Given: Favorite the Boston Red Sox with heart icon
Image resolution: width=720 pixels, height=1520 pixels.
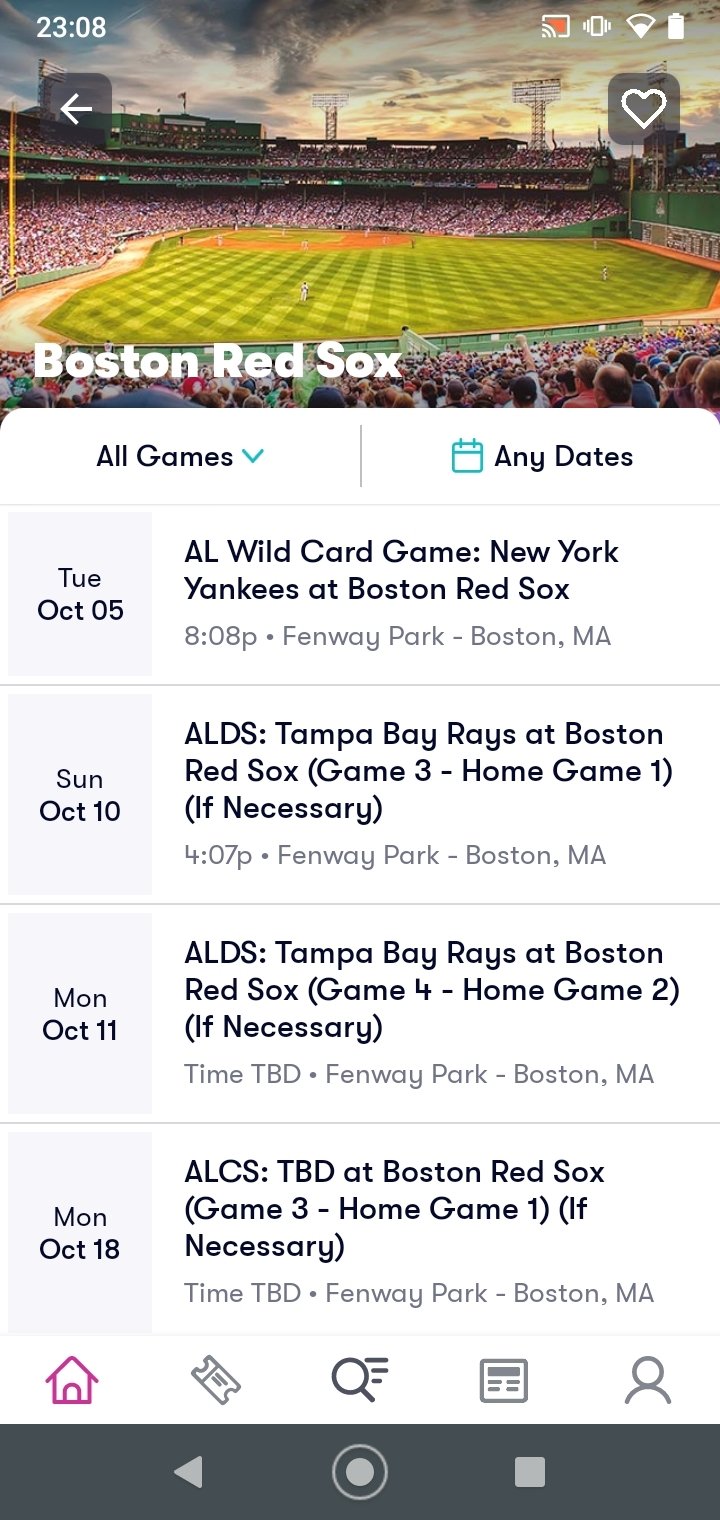Looking at the screenshot, I should [643, 109].
